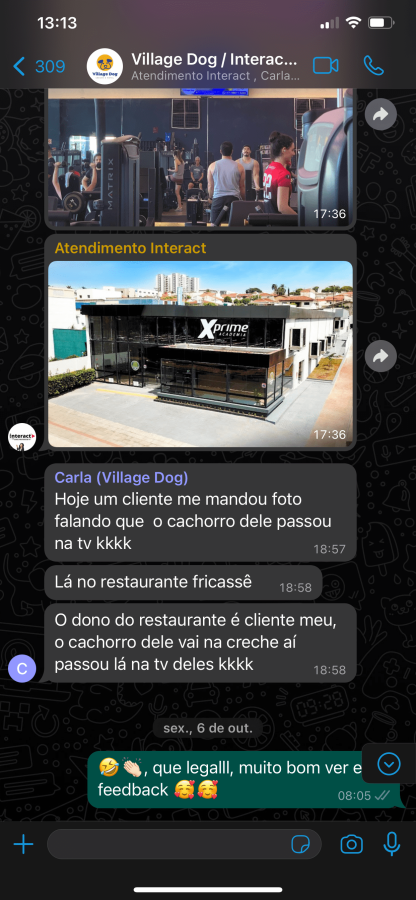Viewport: 416px width, 900px height.
Task: Forward the Xprime Academia building photo
Action: (380, 356)
